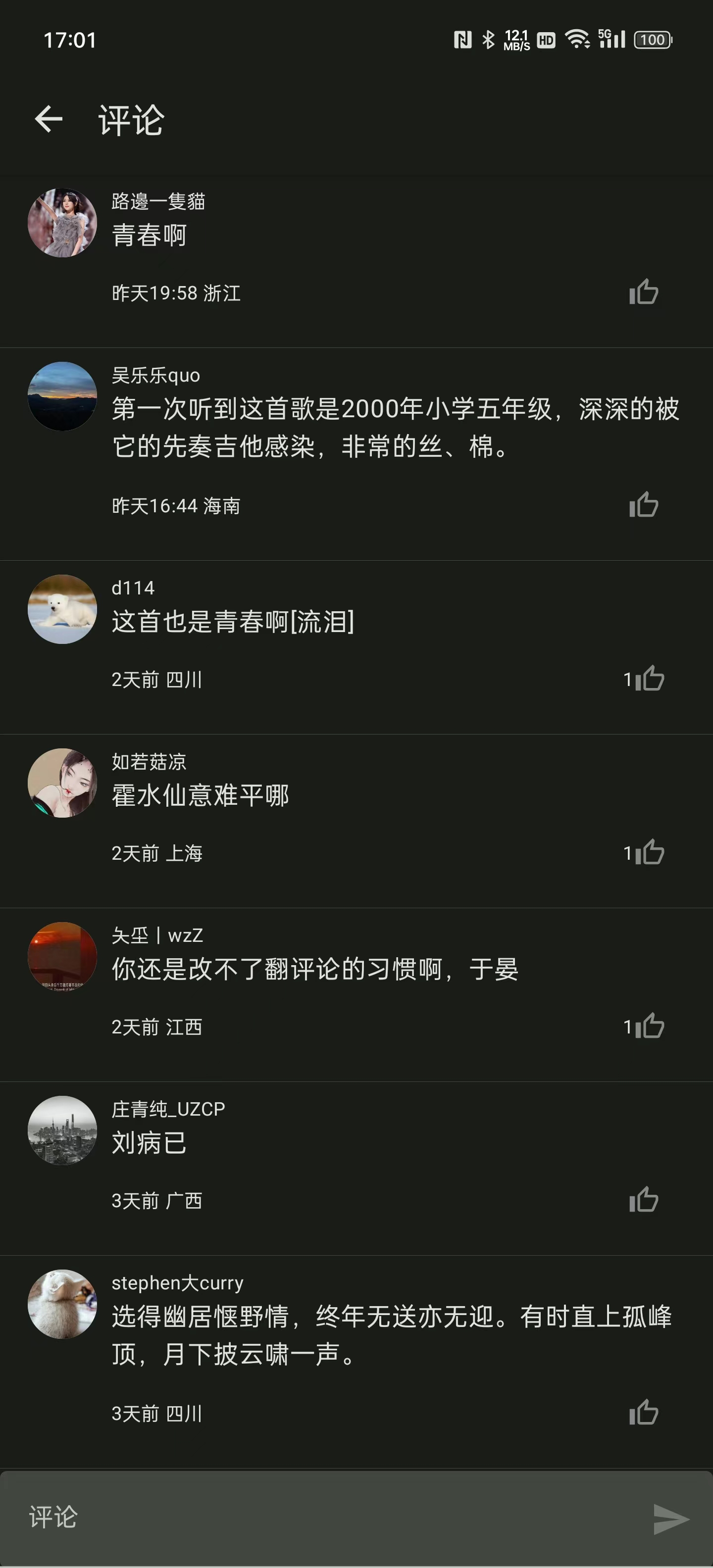Tap the battery indicator showing 100
713x1568 pixels.
click(x=652, y=40)
